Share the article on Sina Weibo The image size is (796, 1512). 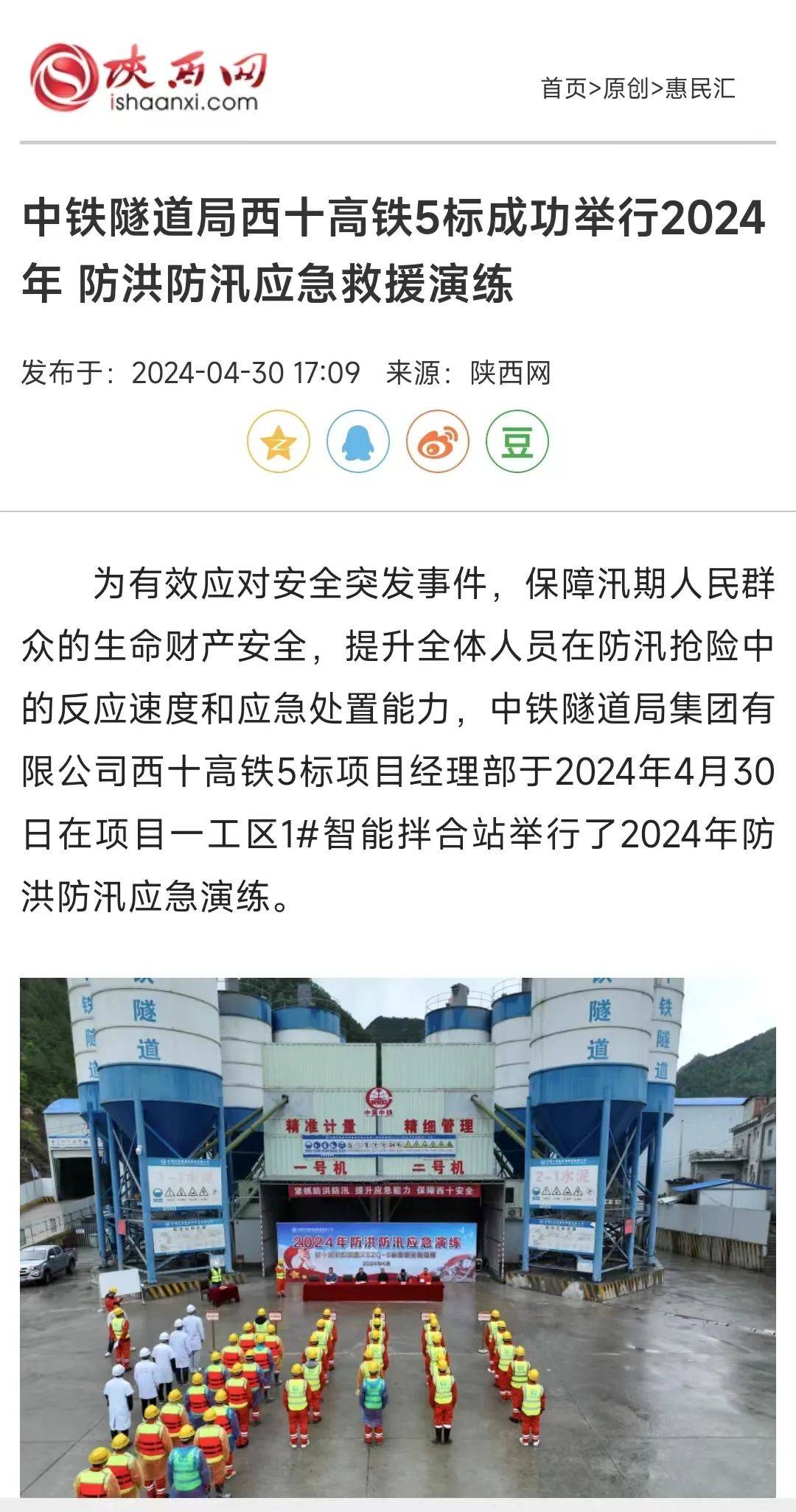pos(438,442)
